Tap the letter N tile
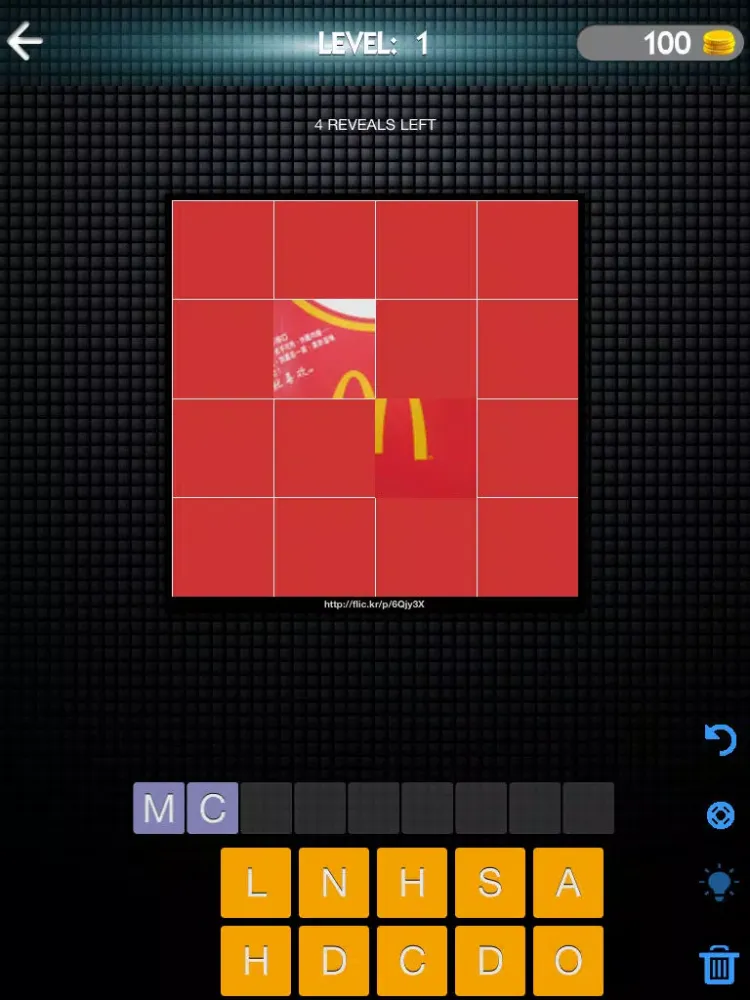Screen dimensions: 750x1000 point(334,884)
